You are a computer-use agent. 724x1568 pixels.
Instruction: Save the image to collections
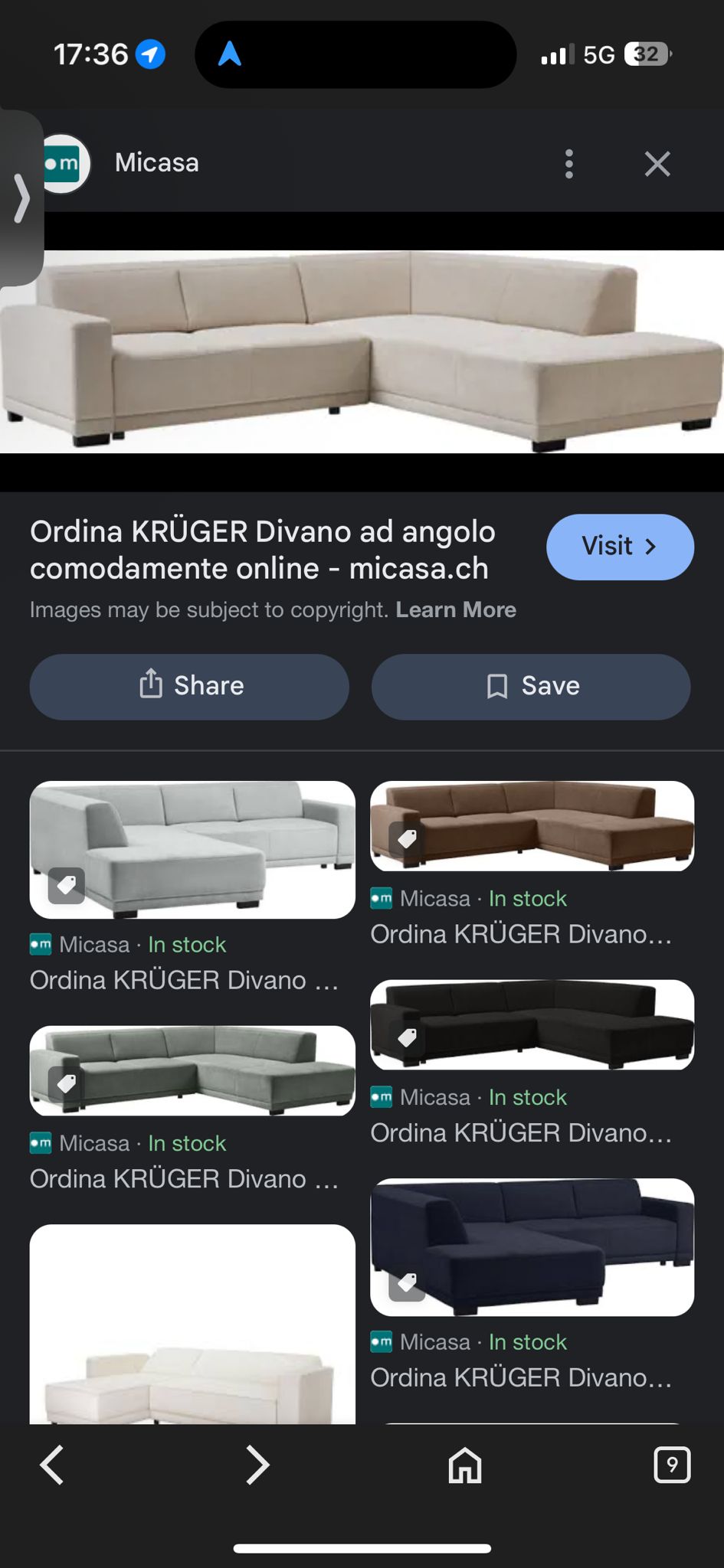tap(531, 686)
